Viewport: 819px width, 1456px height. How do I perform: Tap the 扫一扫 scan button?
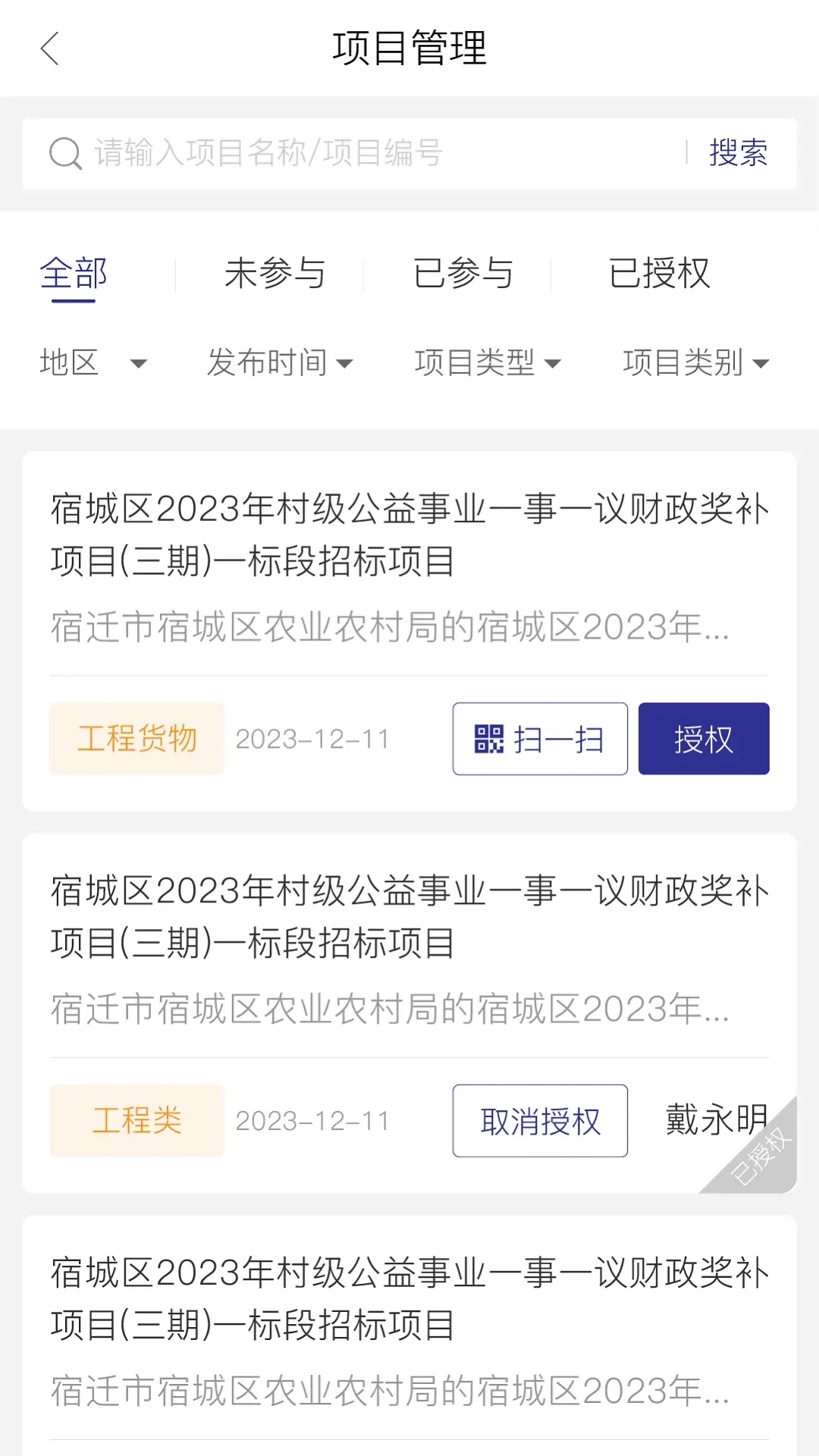click(x=539, y=739)
